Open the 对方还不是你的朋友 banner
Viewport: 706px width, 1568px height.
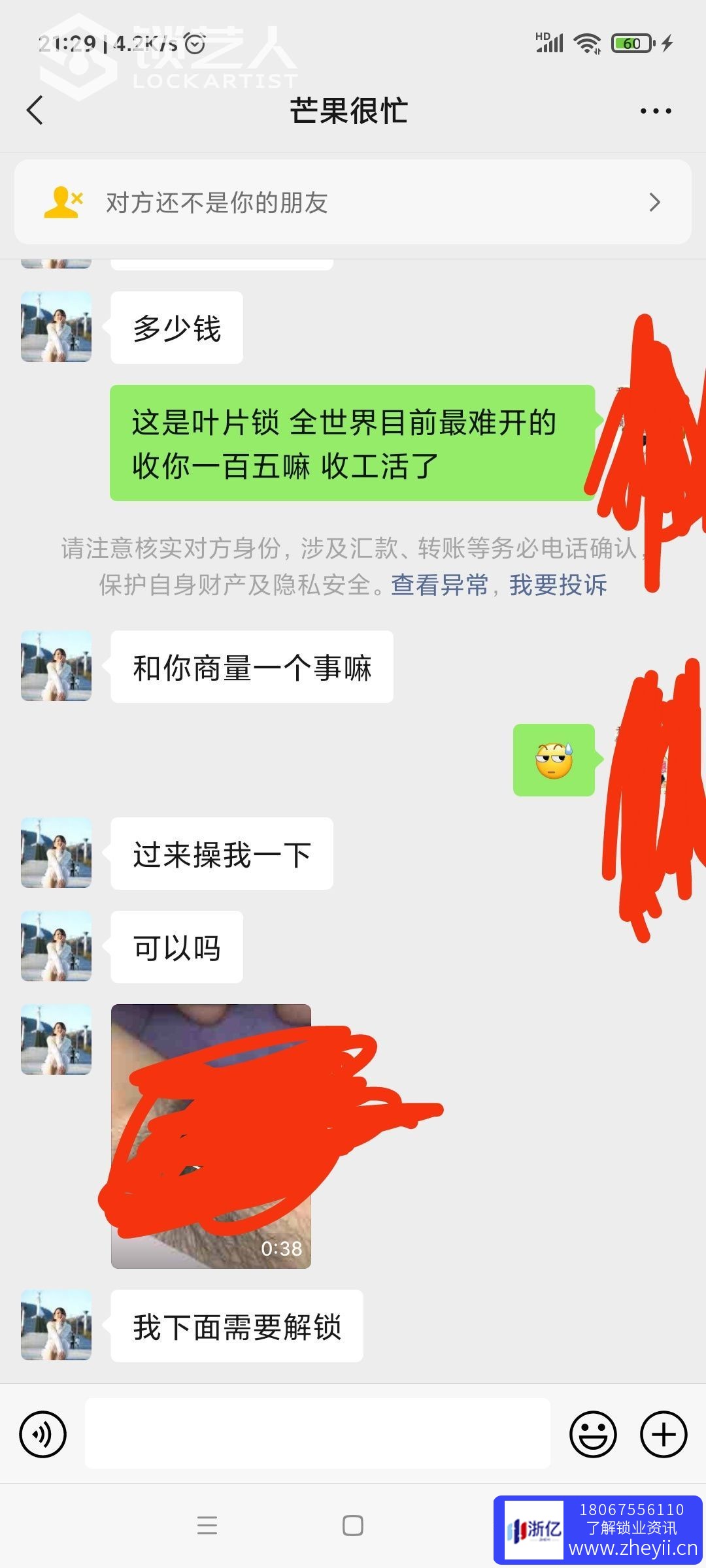[353, 203]
